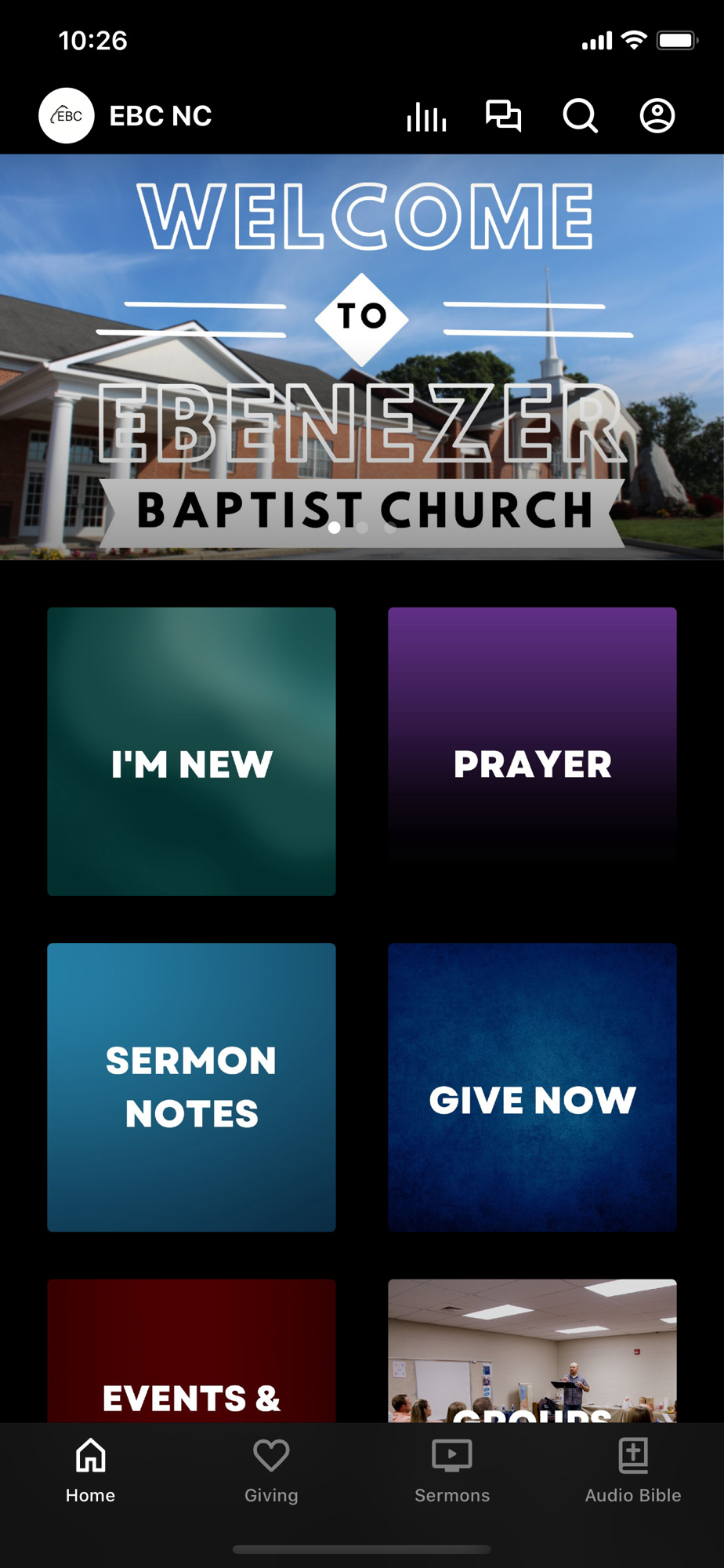The height and width of the screenshot is (1568, 724).
Task: Open the Welcome to Ebenezer banner
Action: tap(362, 357)
